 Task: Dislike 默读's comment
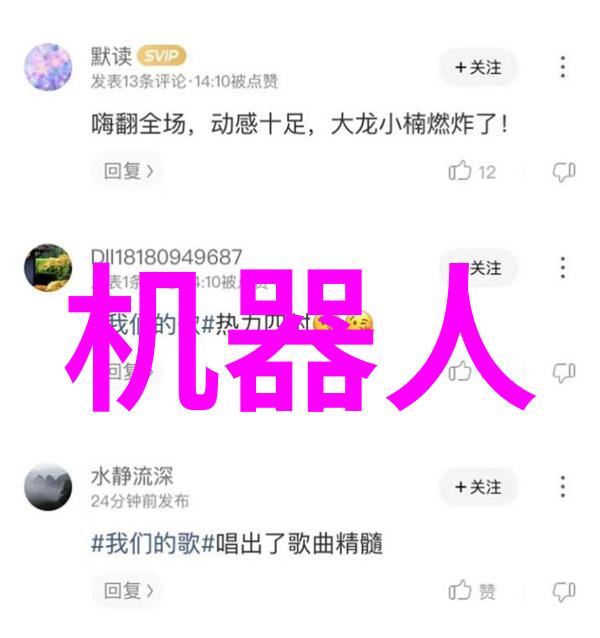point(564,172)
